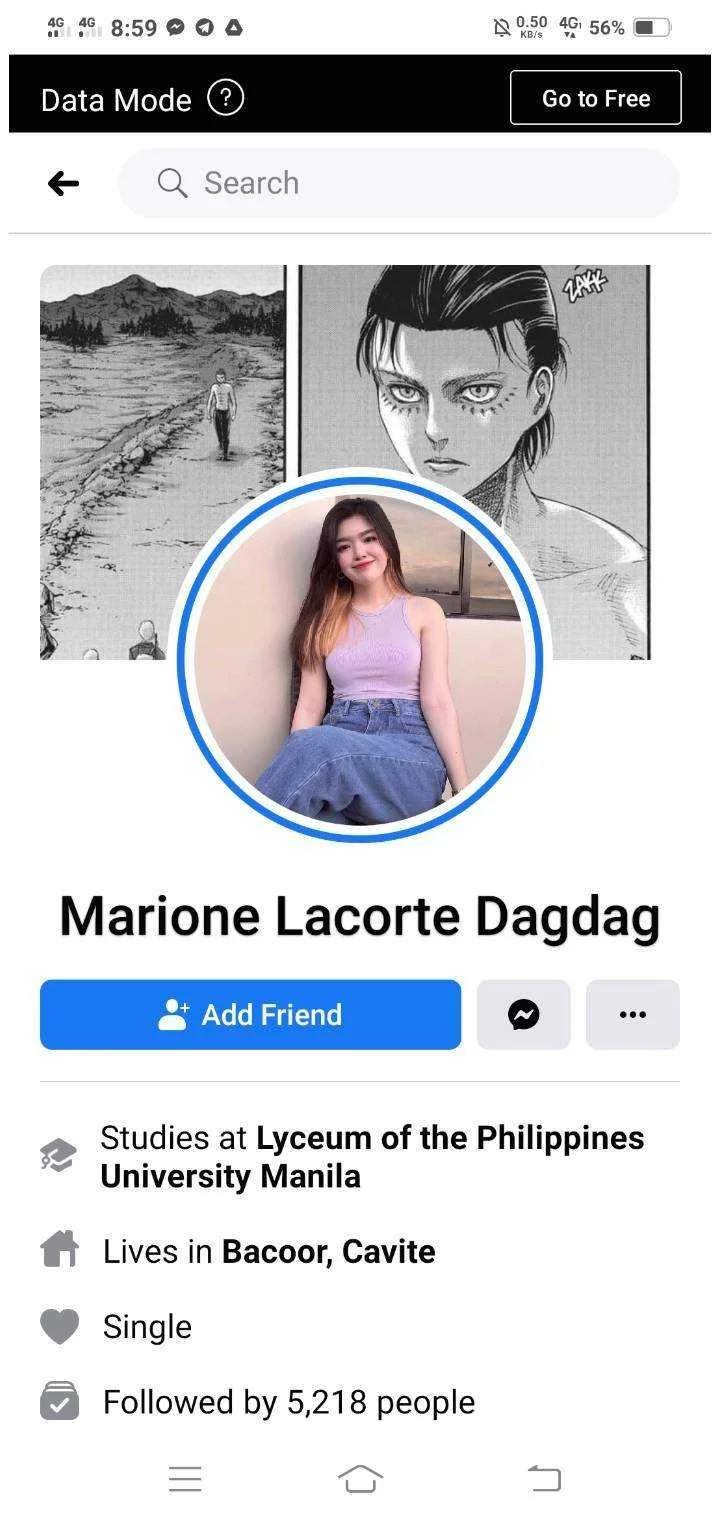The image size is (720, 1520).
Task: Go back using the arrow icon
Action: pos(63,183)
